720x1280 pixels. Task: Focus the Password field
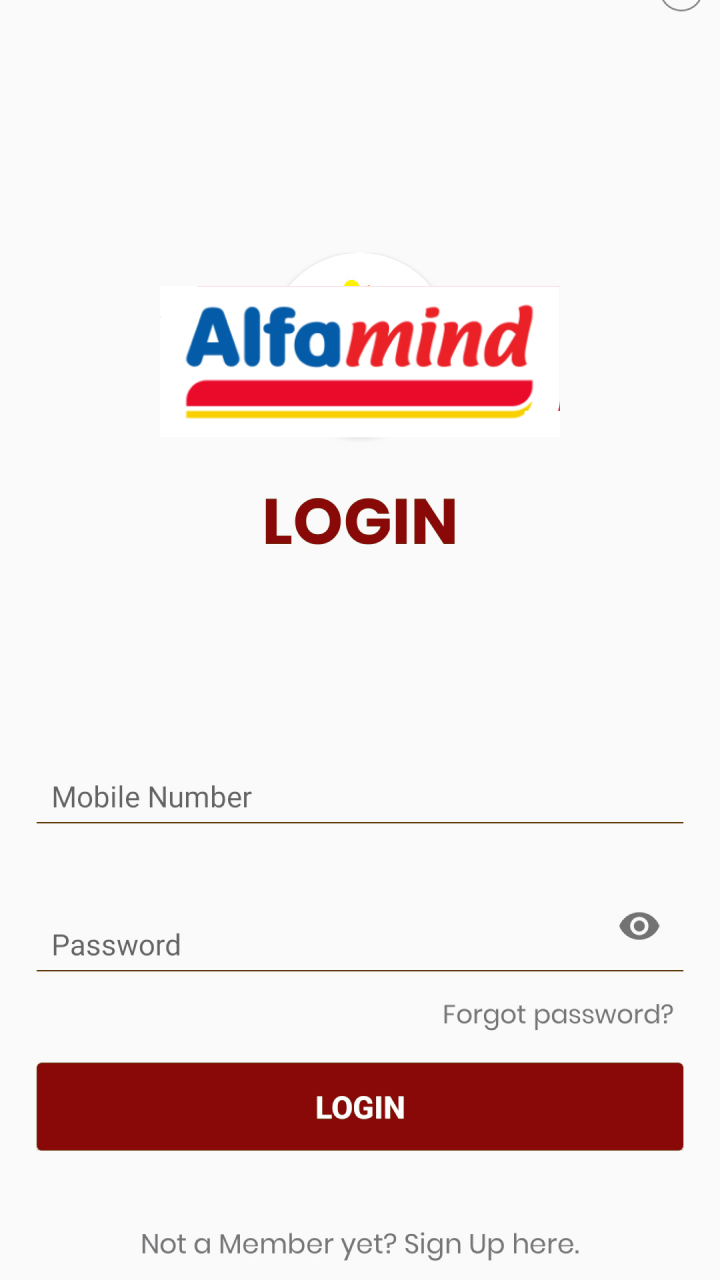point(320,945)
